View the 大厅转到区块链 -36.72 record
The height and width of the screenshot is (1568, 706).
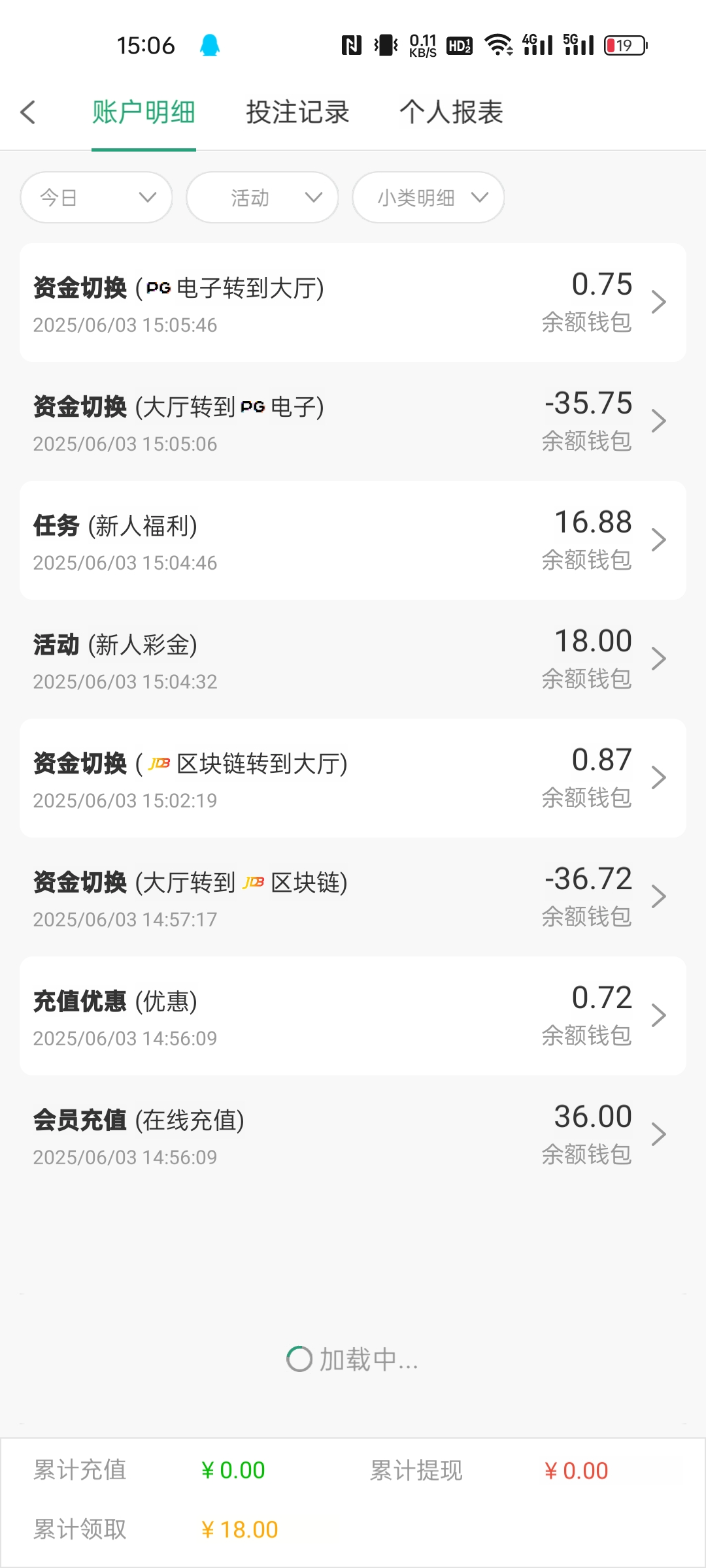coord(353,898)
